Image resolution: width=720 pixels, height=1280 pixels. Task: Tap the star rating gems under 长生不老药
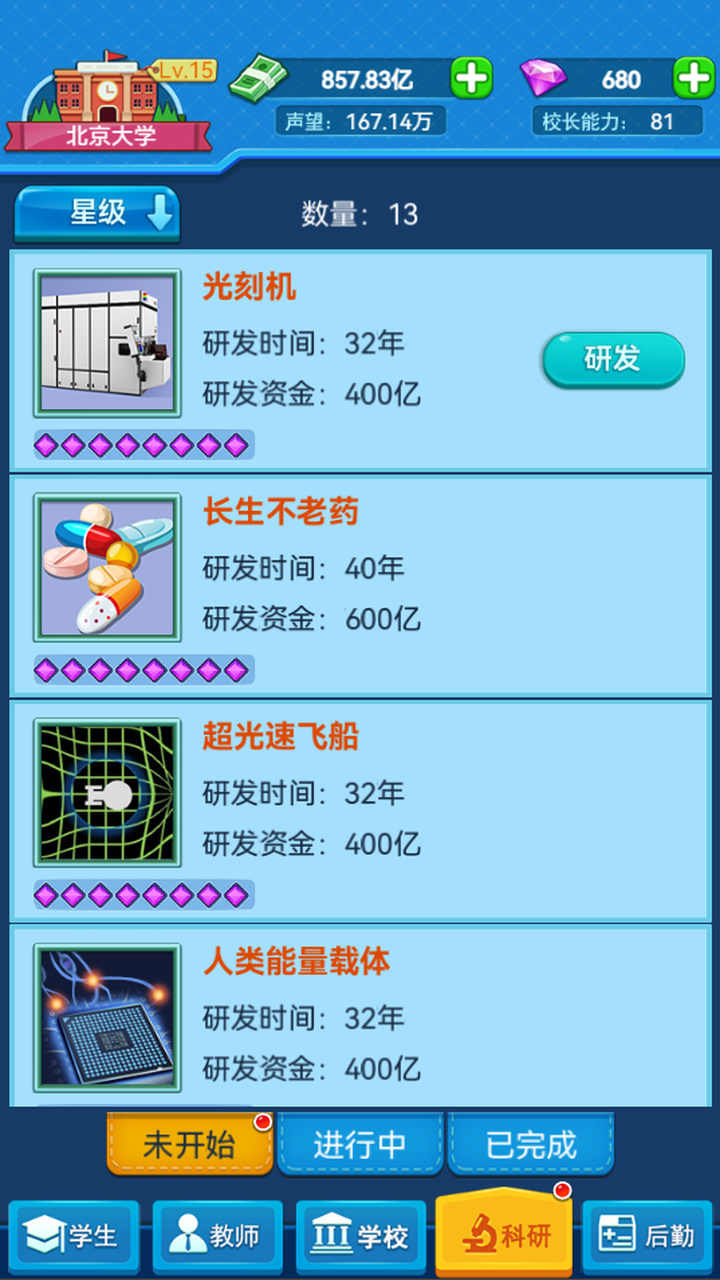(x=145, y=668)
